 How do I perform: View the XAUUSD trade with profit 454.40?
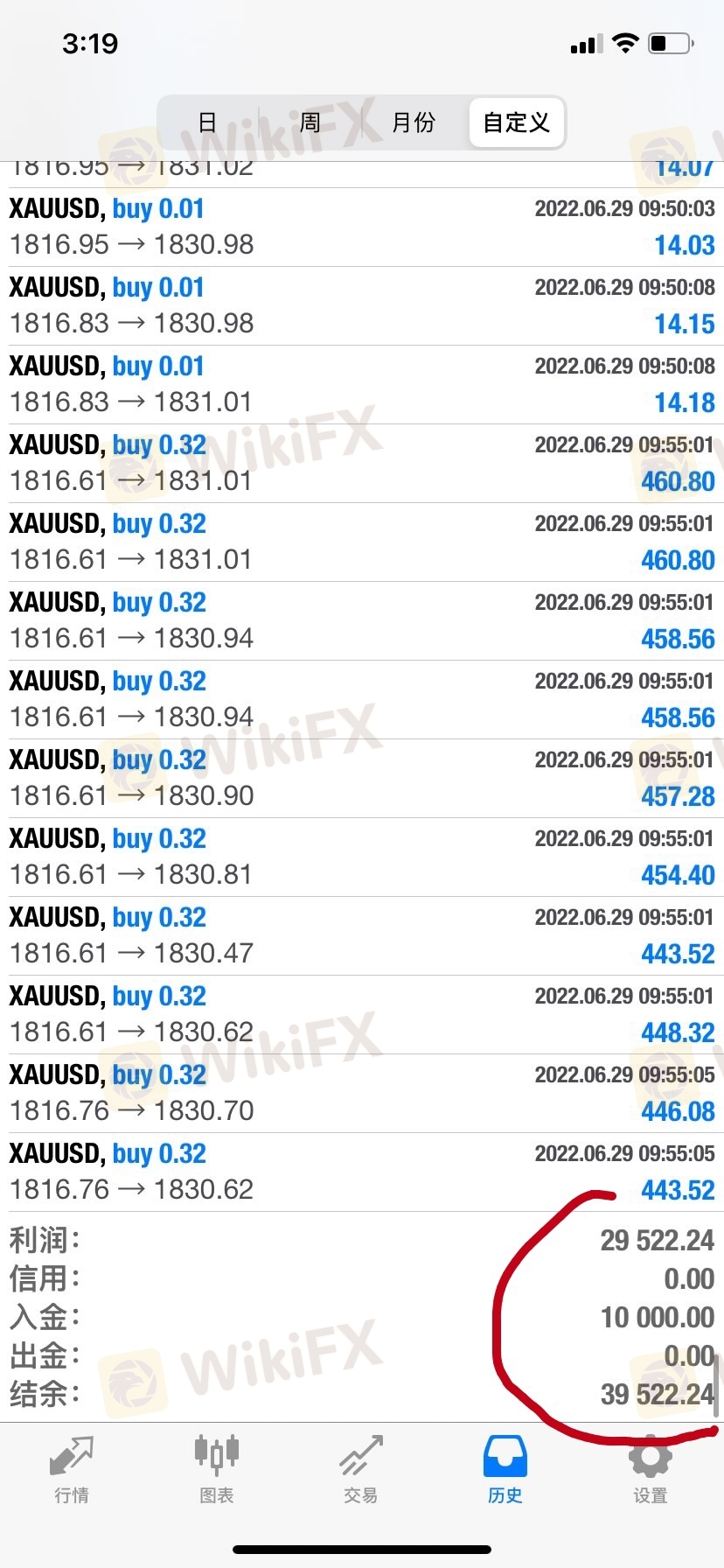(362, 857)
